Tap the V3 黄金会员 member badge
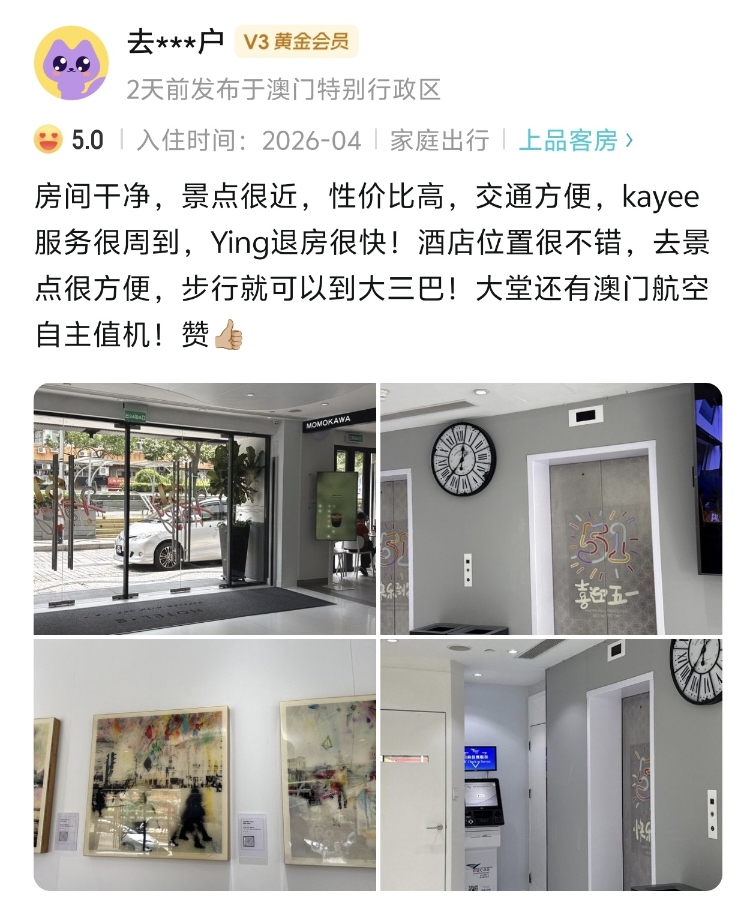This screenshot has height=906, width=756. [296, 42]
